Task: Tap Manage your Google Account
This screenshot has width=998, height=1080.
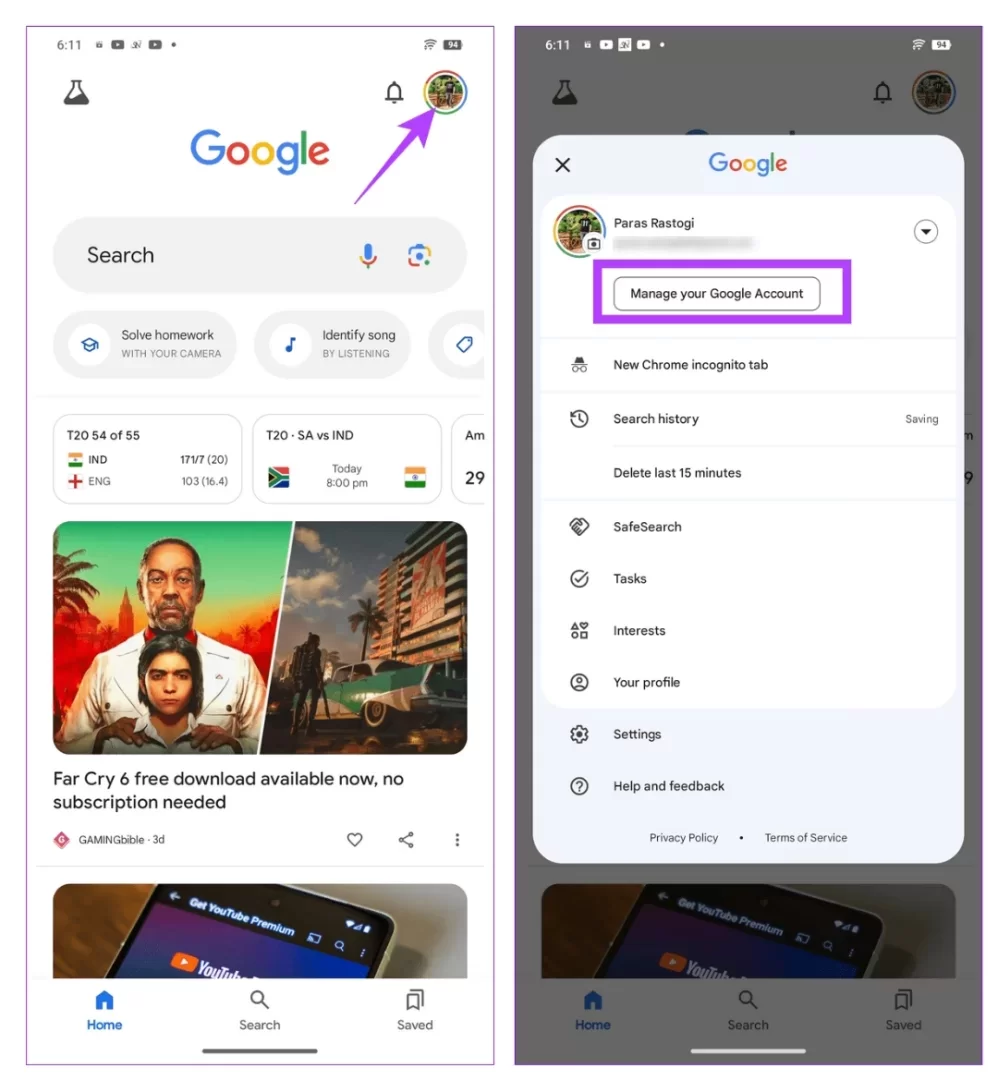Action: 716,294
